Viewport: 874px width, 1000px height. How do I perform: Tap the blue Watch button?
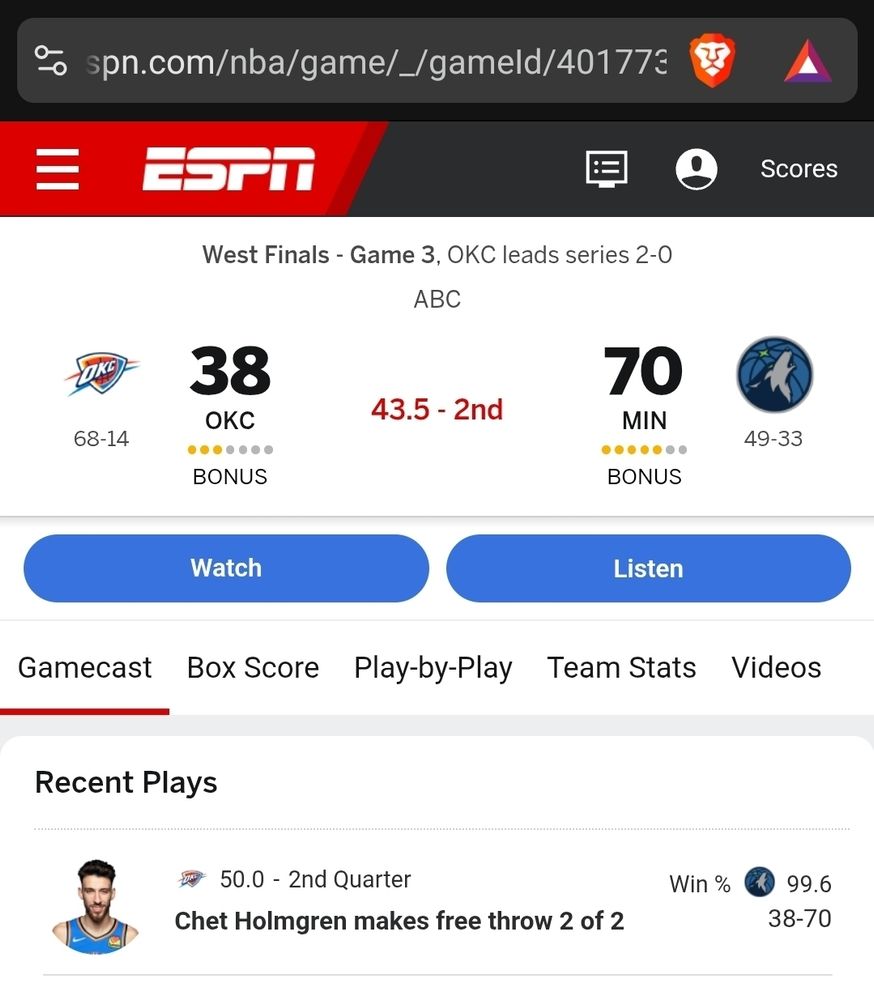[x=226, y=568]
